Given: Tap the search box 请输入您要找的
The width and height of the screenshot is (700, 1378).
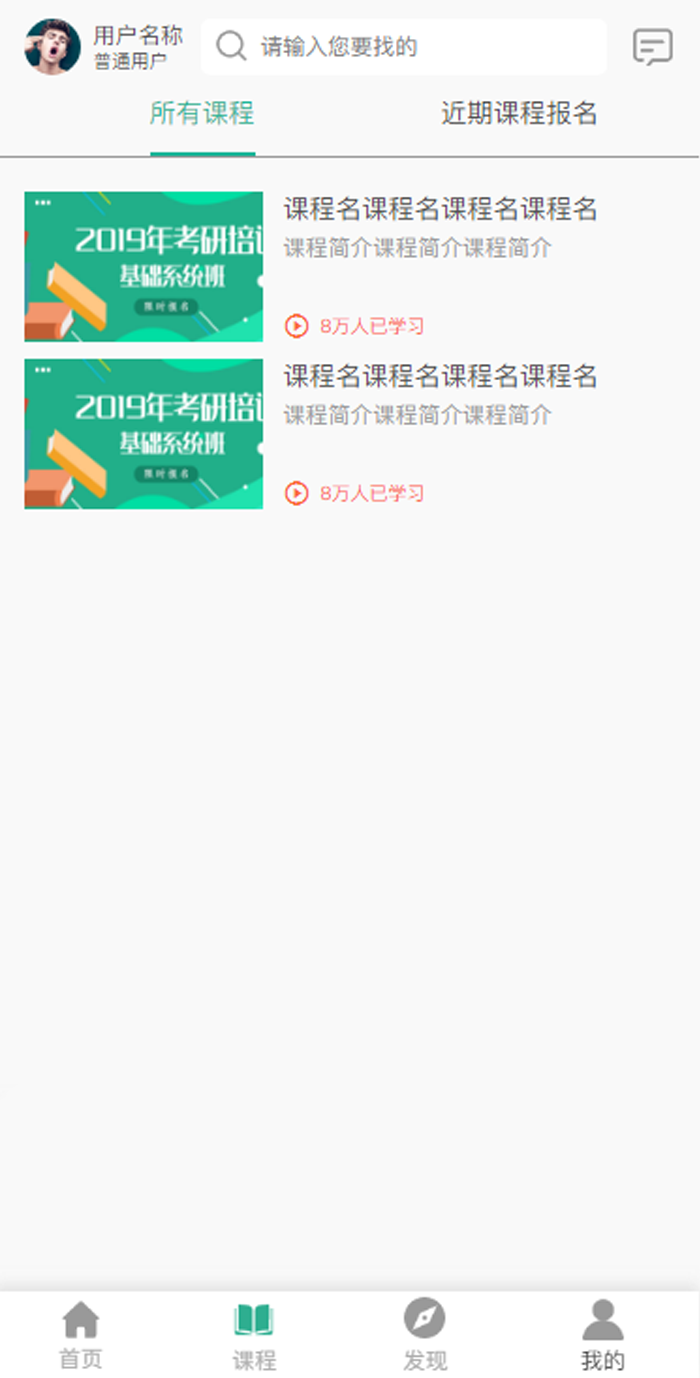Looking at the screenshot, I should (x=403, y=47).
